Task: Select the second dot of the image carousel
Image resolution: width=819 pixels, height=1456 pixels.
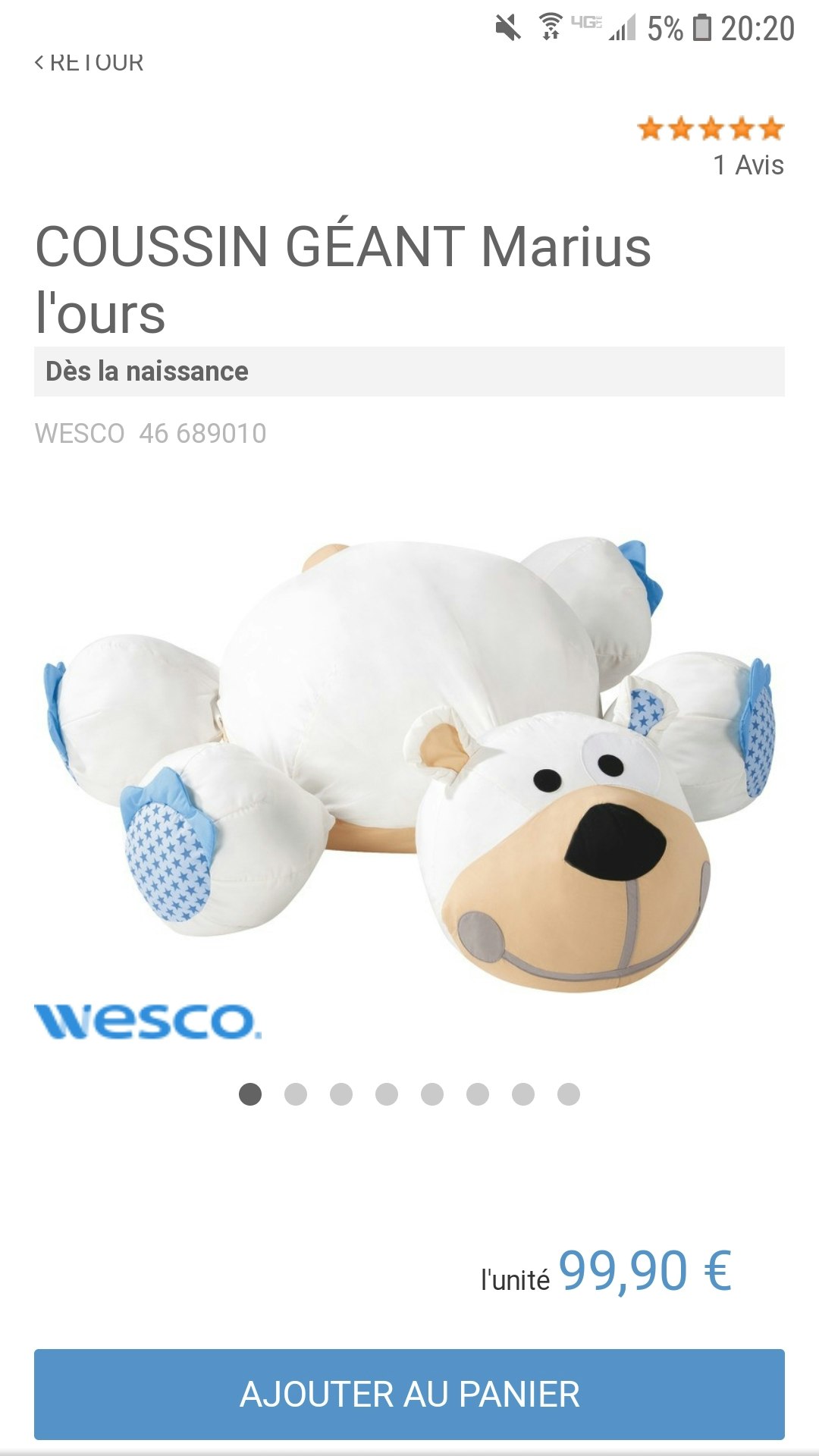Action: pyautogui.click(x=296, y=1094)
